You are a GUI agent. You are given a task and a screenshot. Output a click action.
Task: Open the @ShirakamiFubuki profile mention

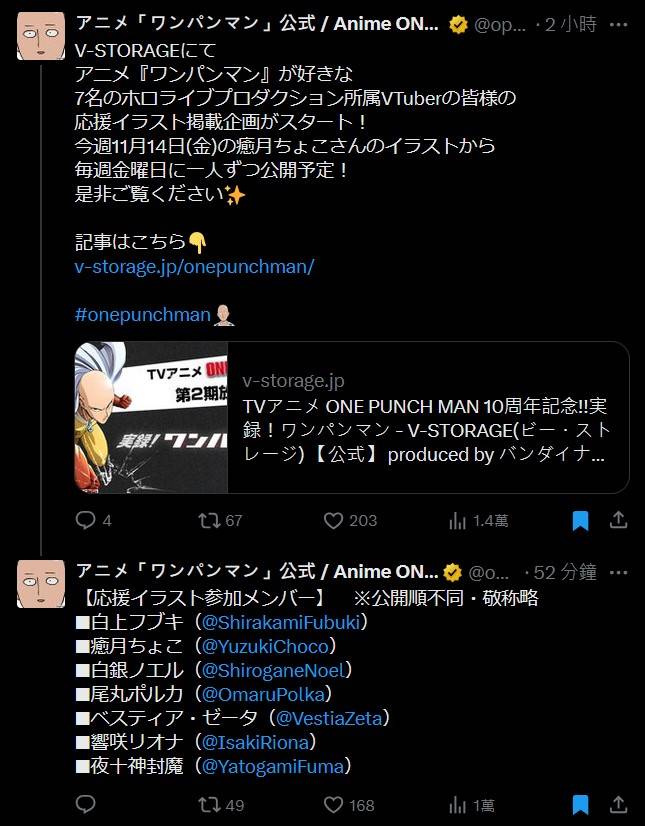coord(280,621)
